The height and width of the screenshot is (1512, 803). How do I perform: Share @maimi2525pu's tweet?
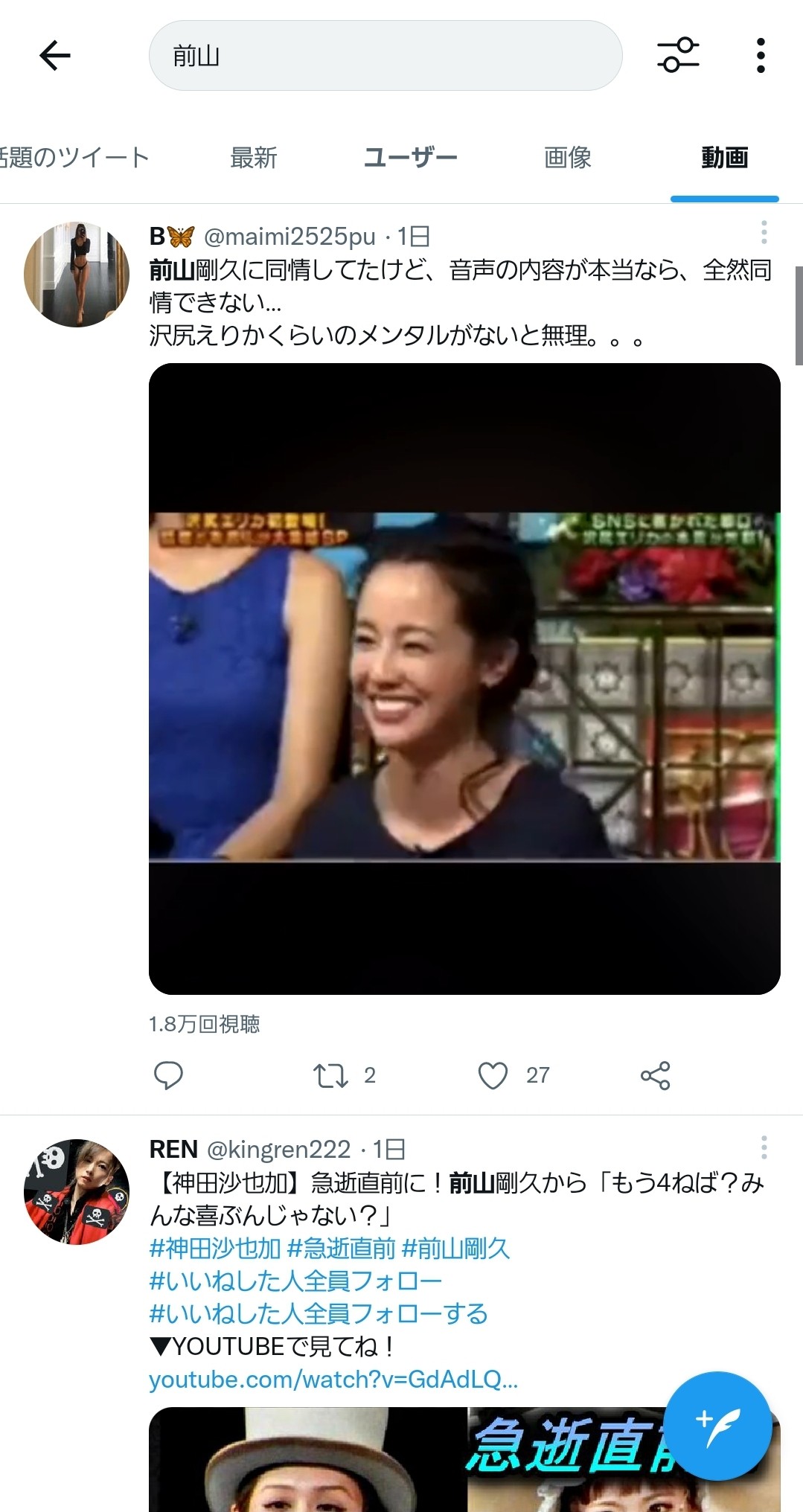coord(655,1075)
